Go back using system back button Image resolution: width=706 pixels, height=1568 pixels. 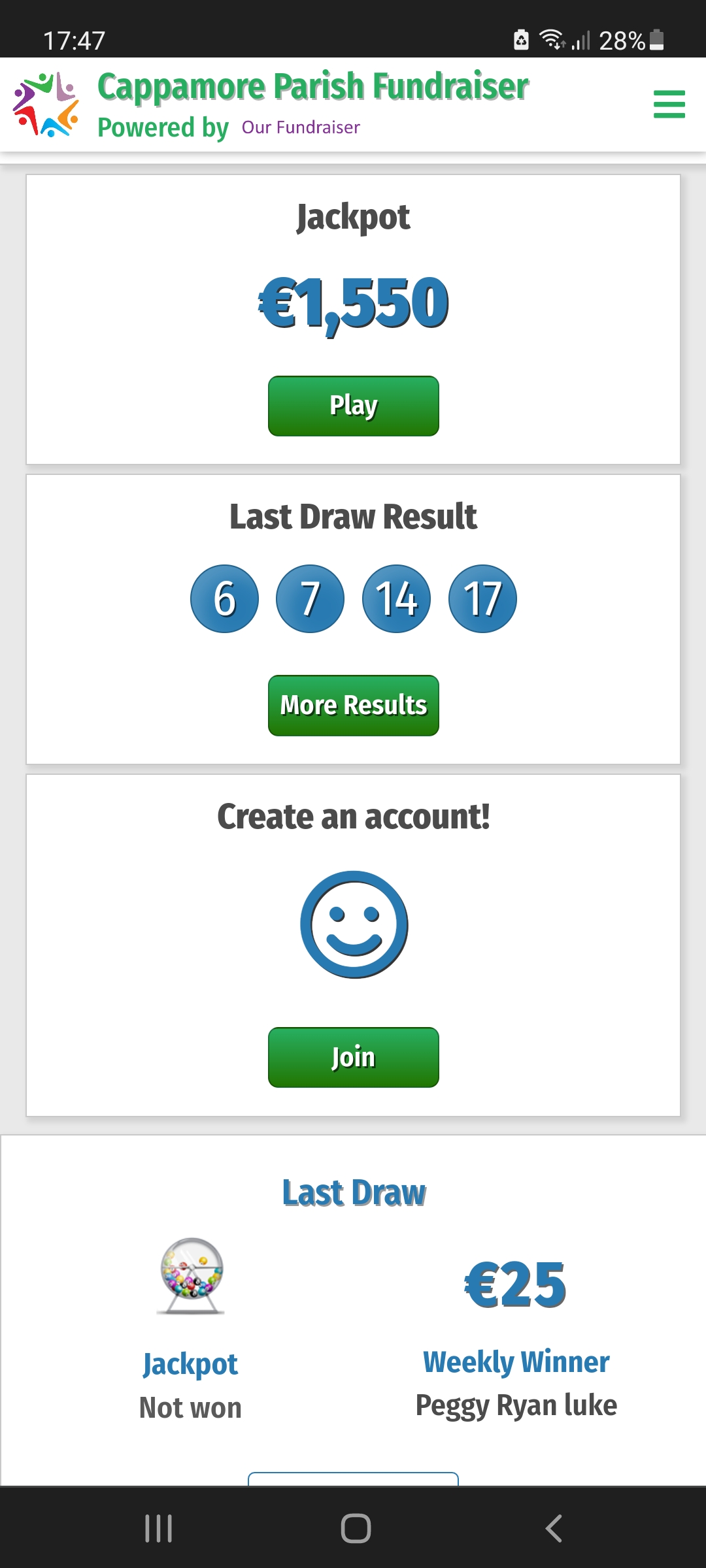(x=554, y=1528)
